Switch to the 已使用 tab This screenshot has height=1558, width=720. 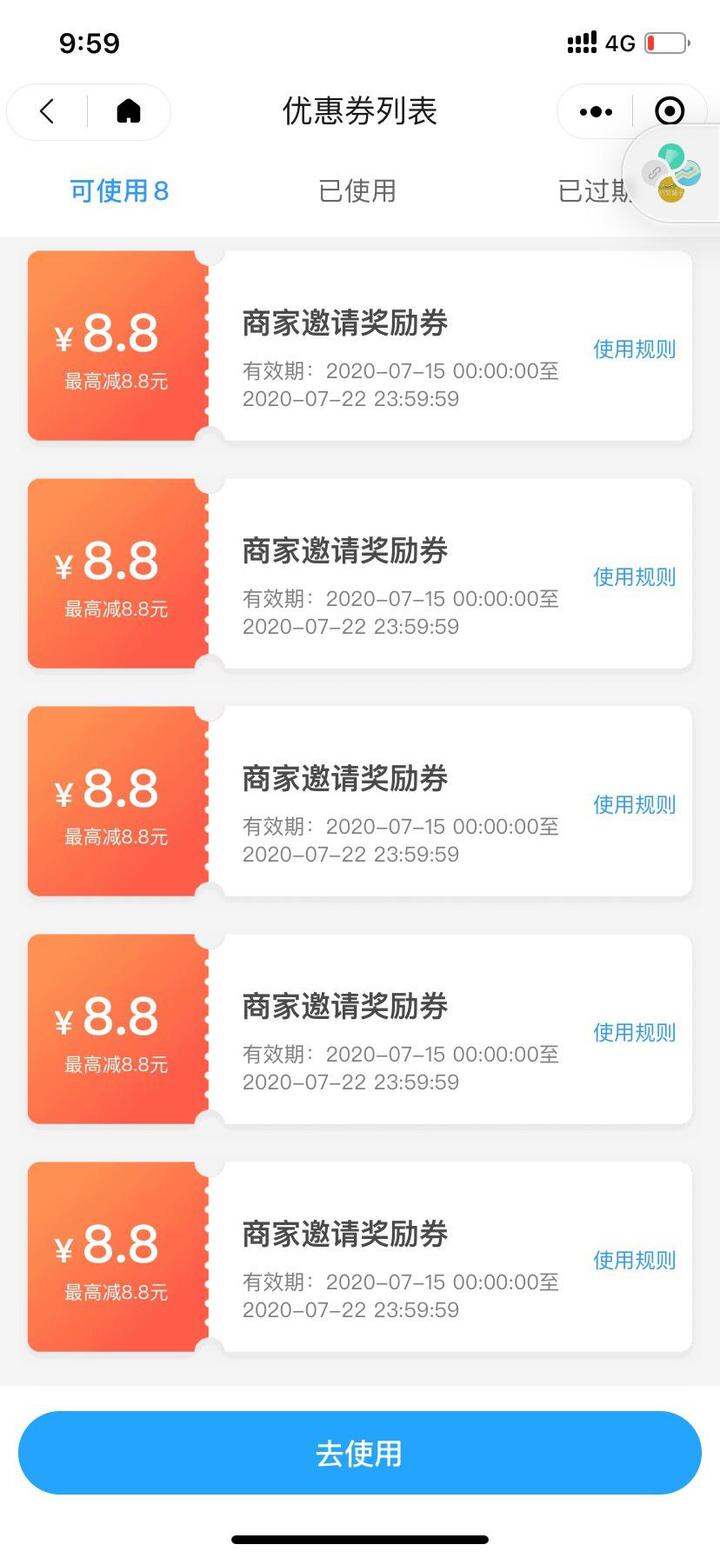(357, 190)
